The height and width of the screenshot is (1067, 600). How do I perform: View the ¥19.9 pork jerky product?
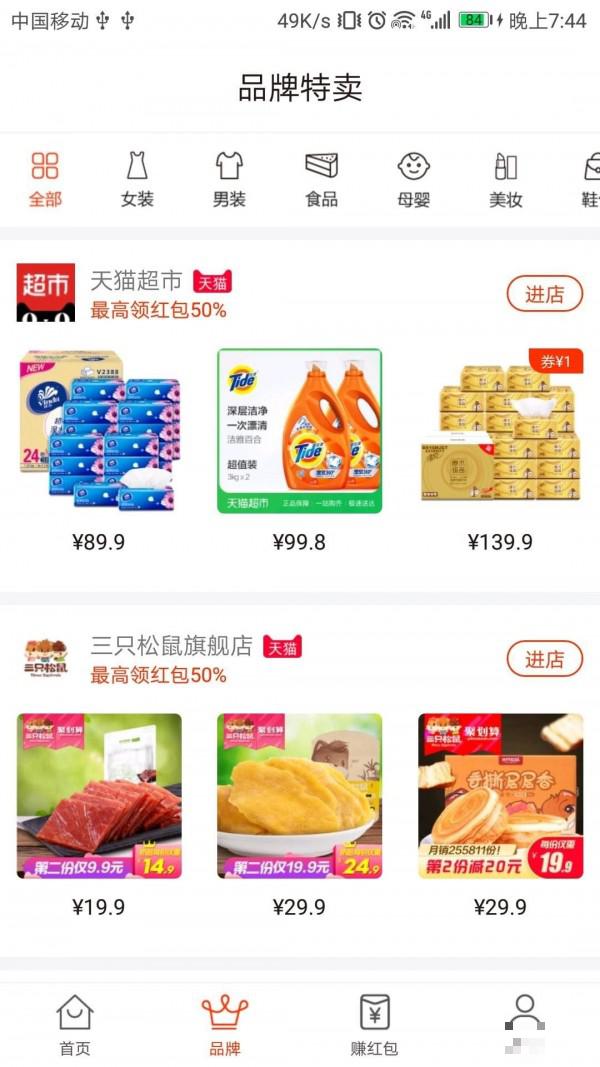click(x=99, y=796)
